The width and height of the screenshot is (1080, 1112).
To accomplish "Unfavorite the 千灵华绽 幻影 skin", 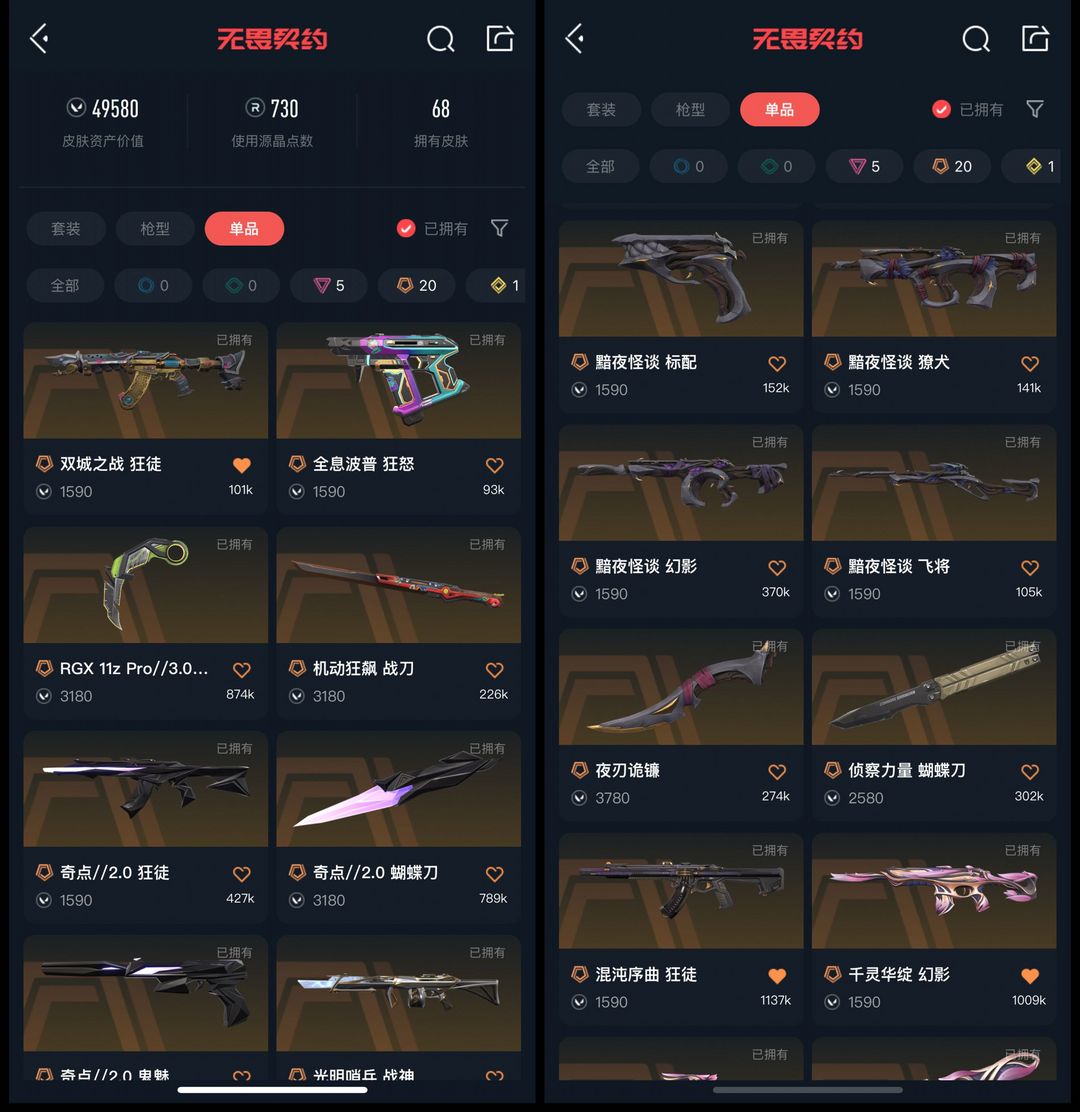I will 1029,976.
